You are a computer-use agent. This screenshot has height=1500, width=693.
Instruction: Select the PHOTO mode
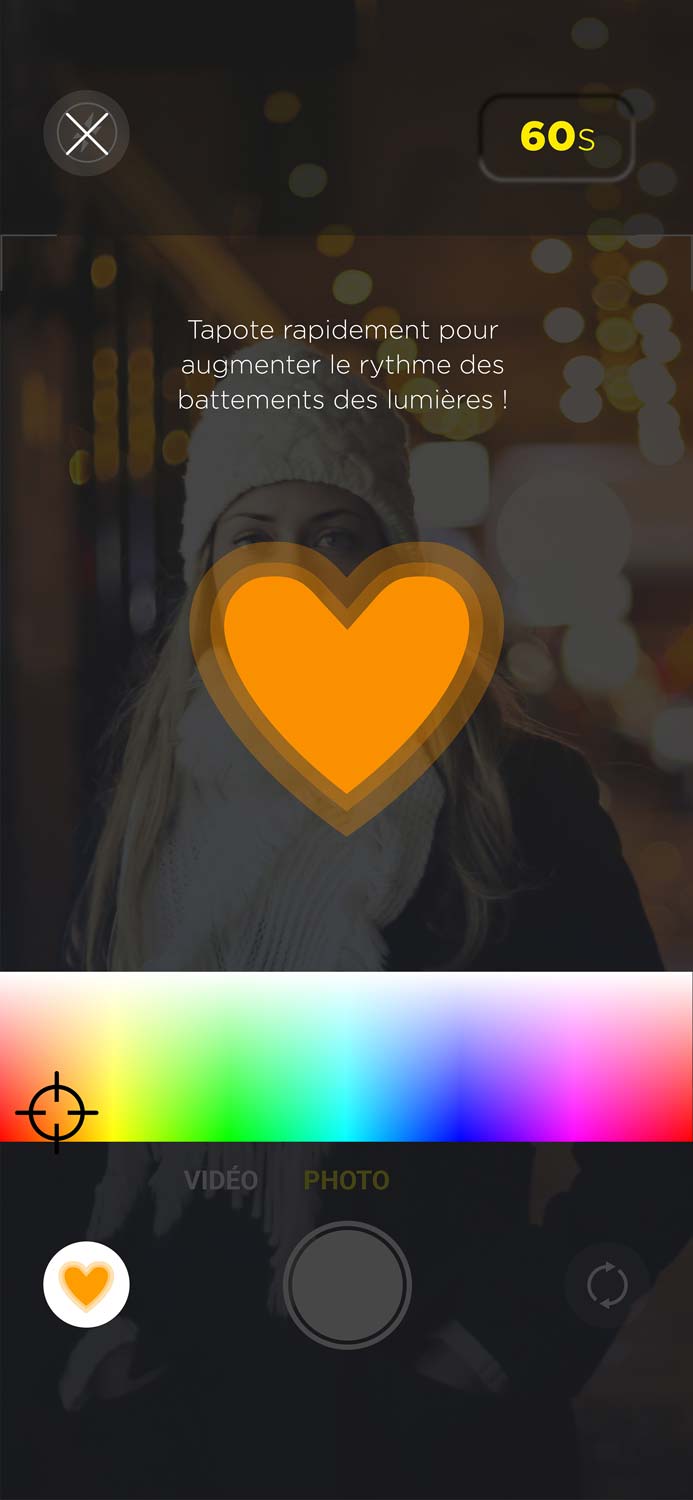pos(346,1180)
